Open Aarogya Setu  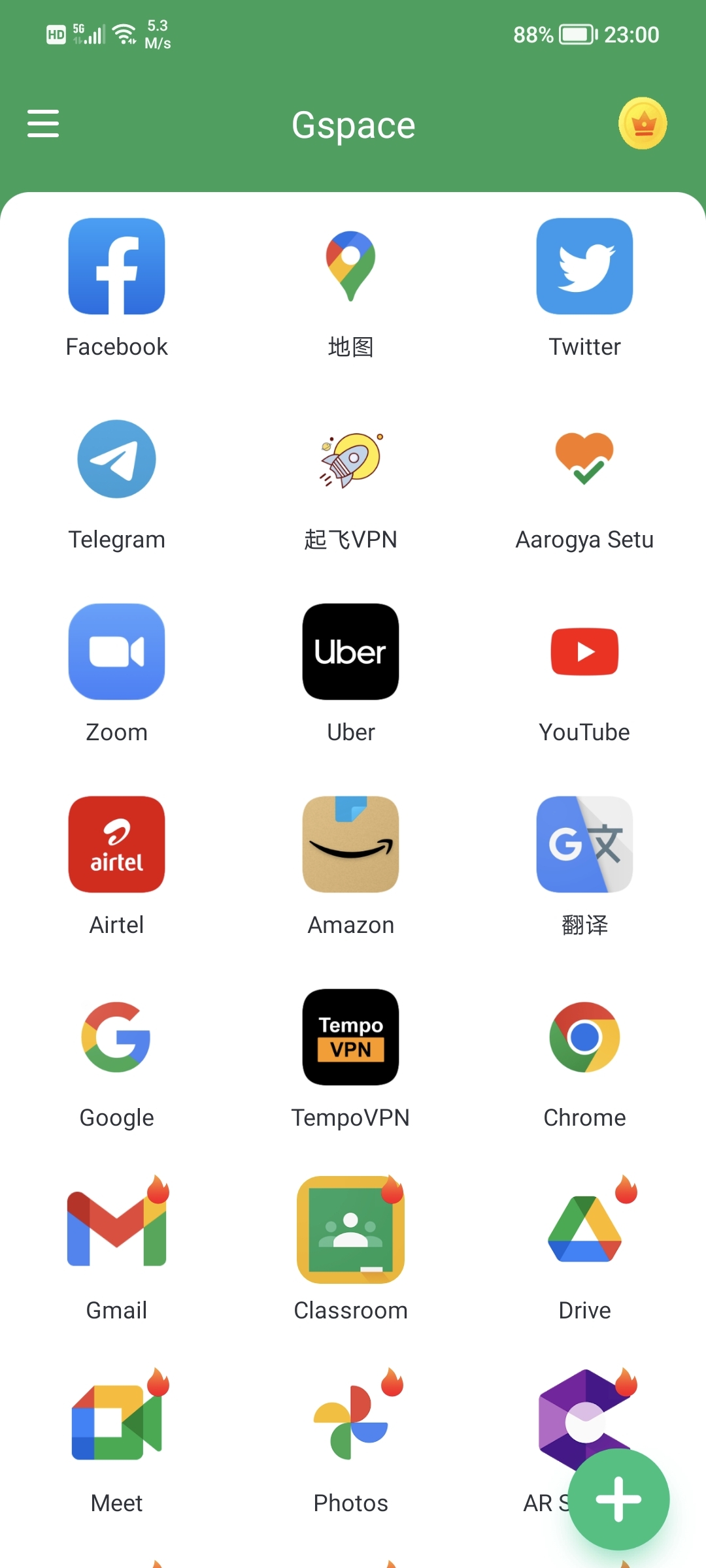click(584, 458)
